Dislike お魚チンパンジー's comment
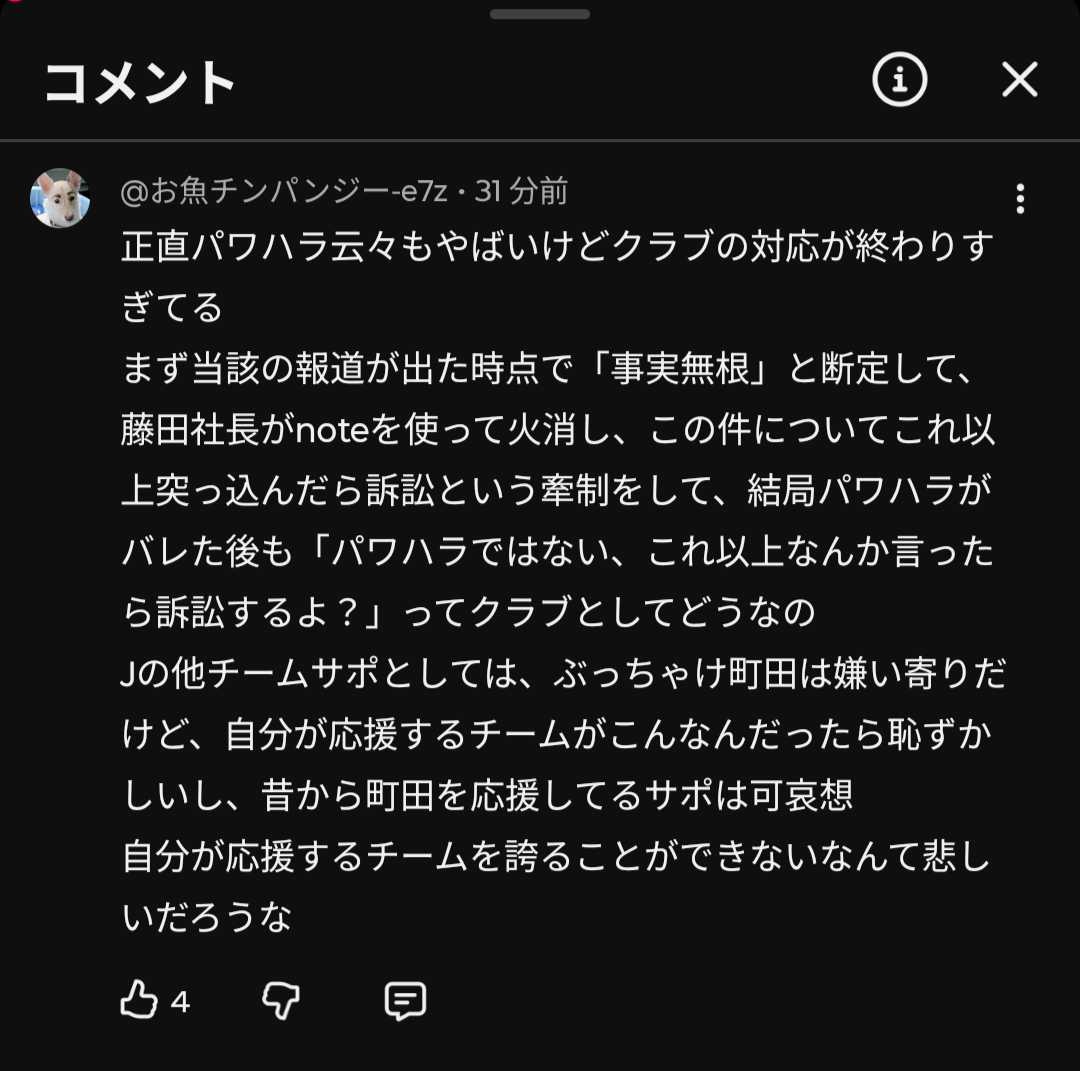1080x1071 pixels. 281,1000
